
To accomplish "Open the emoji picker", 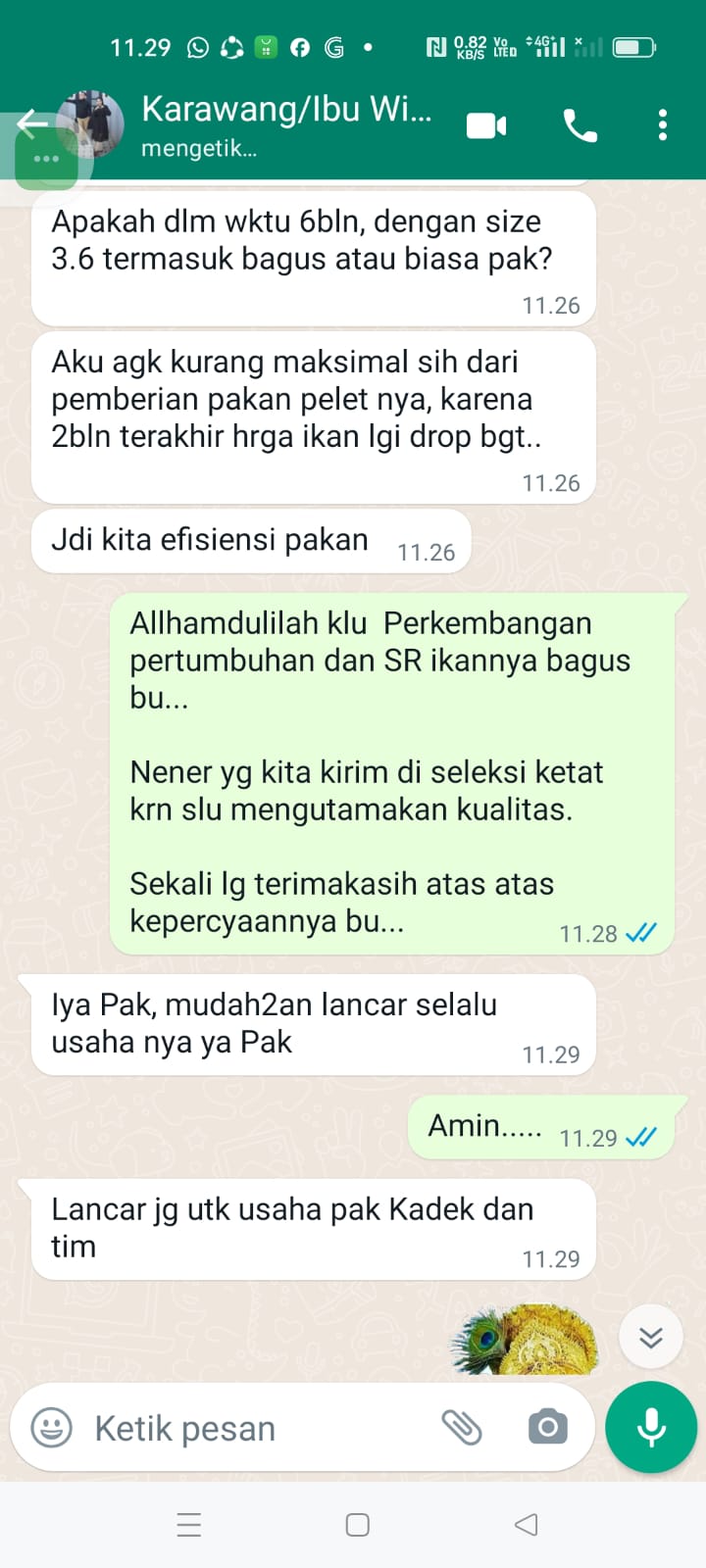I will pos(52,1428).
